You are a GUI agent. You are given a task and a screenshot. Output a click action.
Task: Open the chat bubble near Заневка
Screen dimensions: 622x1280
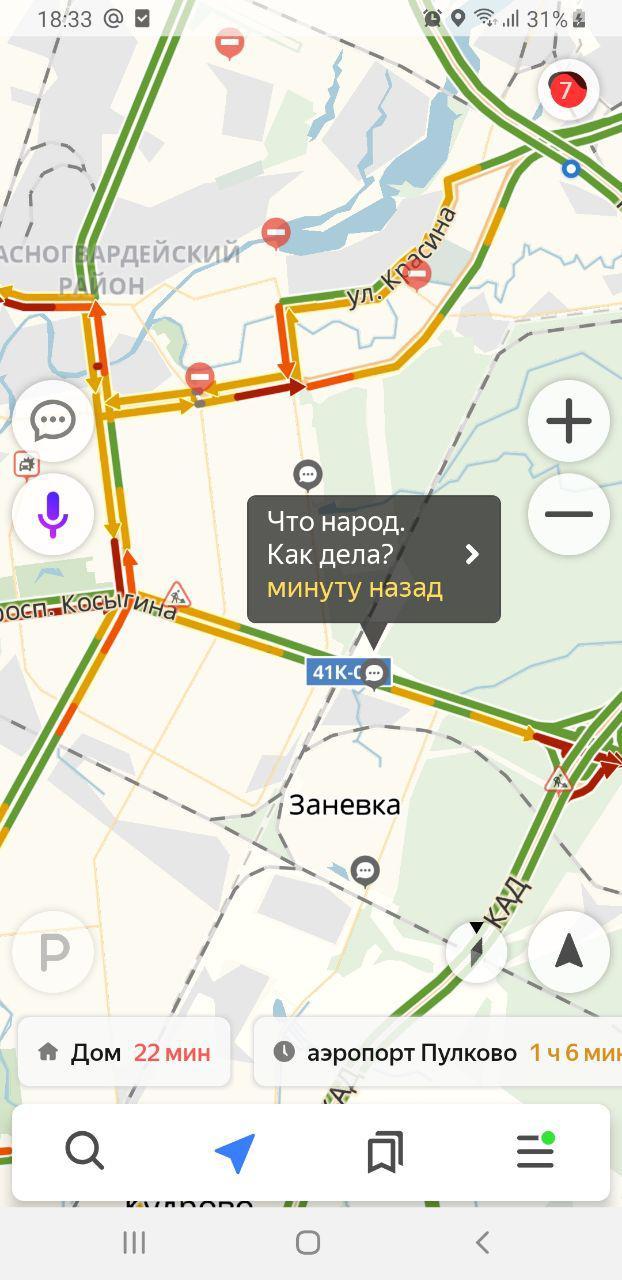click(365, 870)
